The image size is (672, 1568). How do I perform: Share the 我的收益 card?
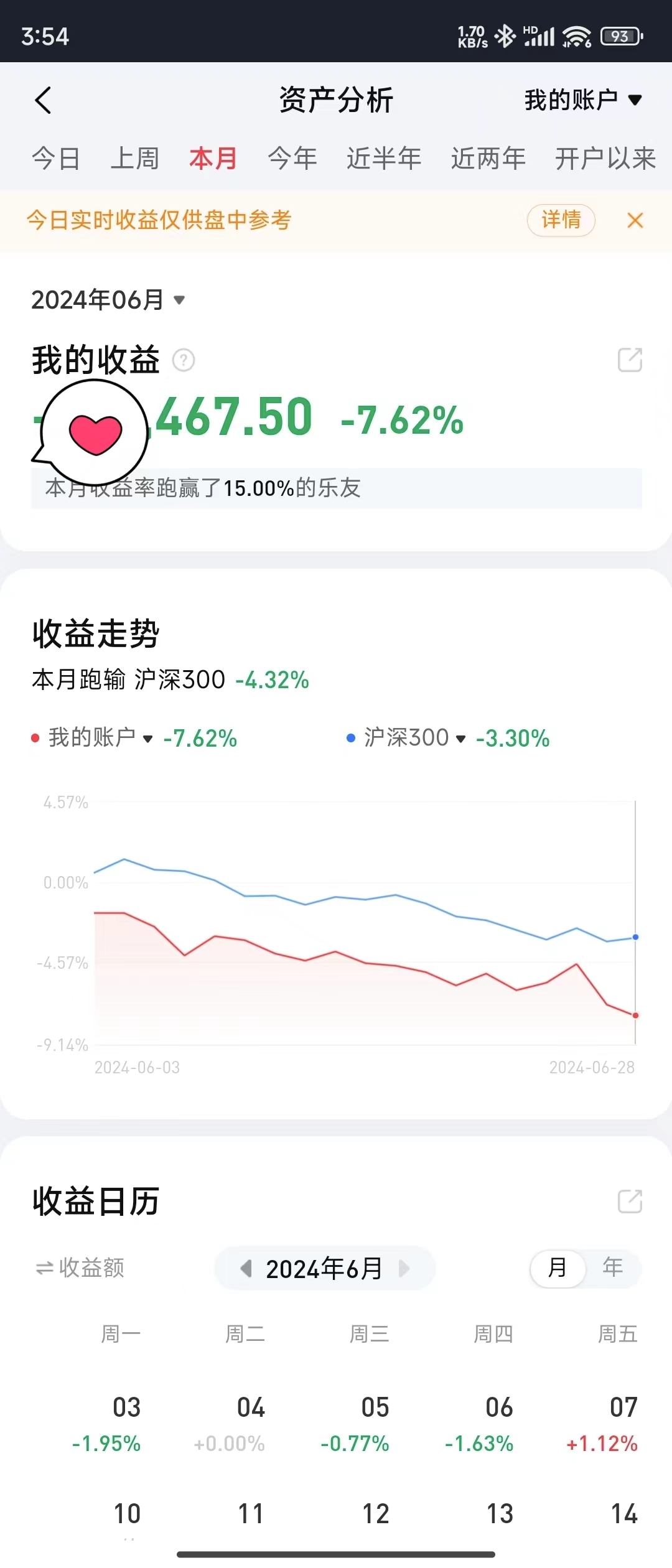630,360
